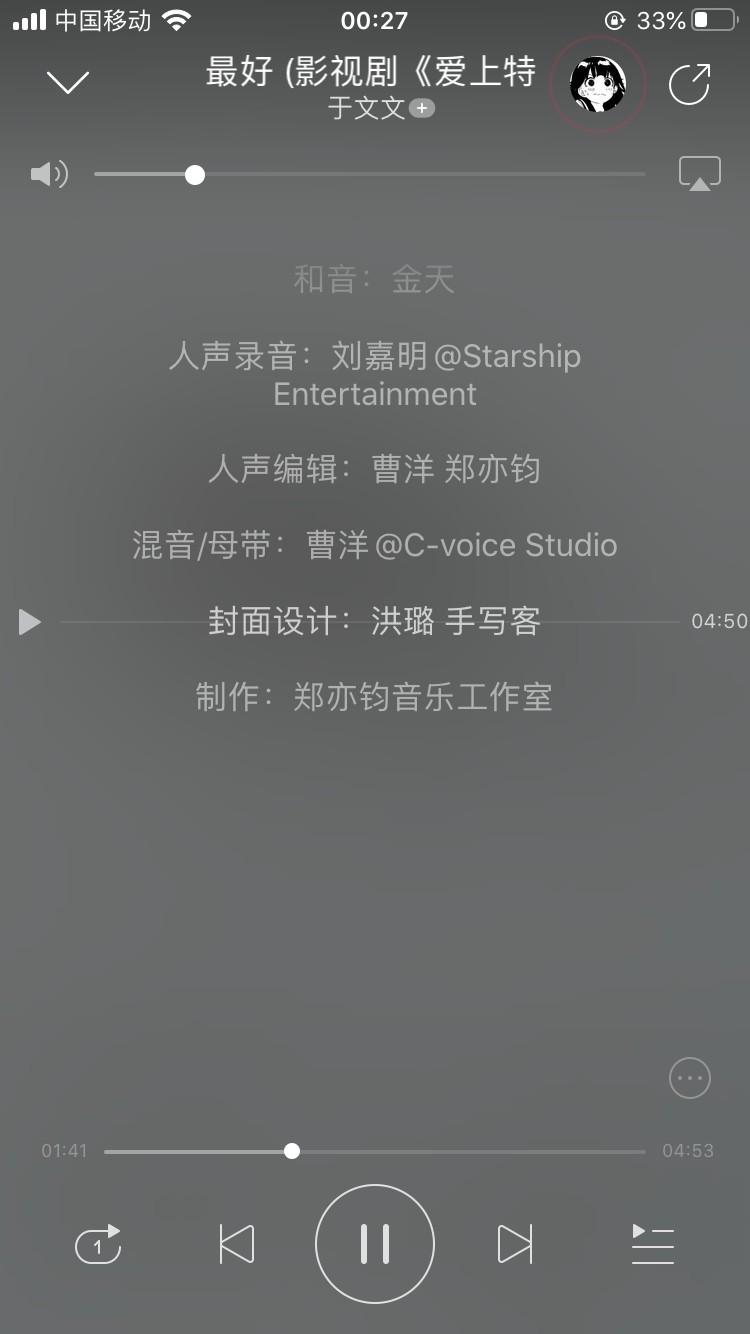Tap the volume slider track
The image size is (750, 1334).
click(x=370, y=175)
